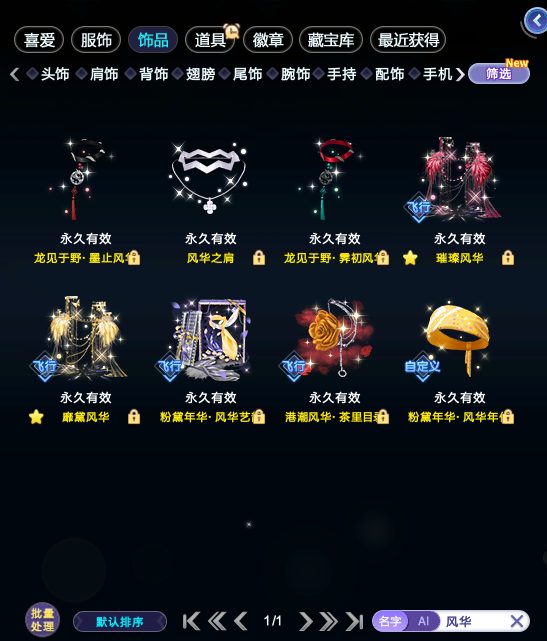Show more subcategories with the right arrow
The height and width of the screenshot is (641, 547).
[460, 74]
